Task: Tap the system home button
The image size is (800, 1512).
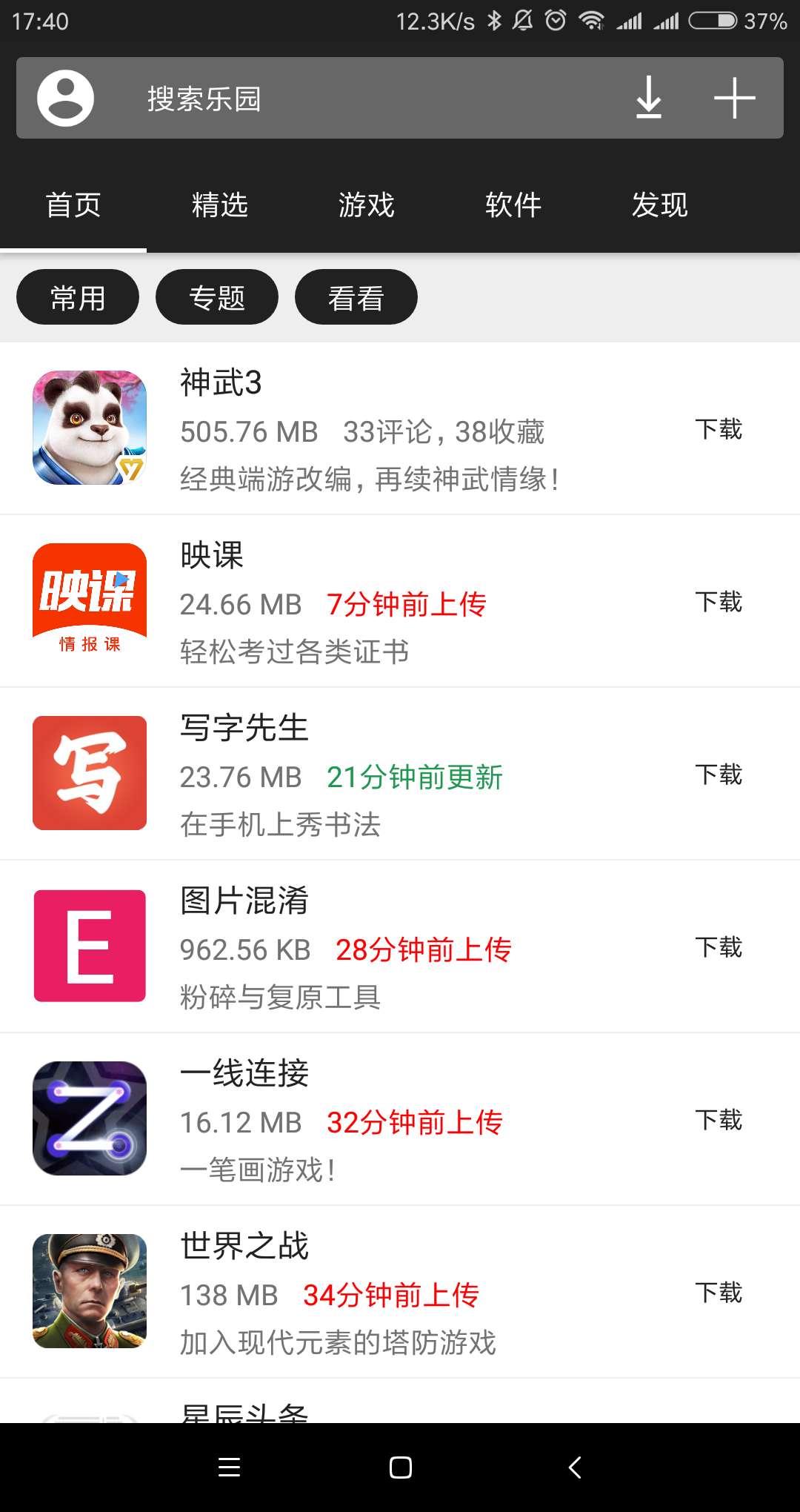Action: click(x=400, y=1468)
